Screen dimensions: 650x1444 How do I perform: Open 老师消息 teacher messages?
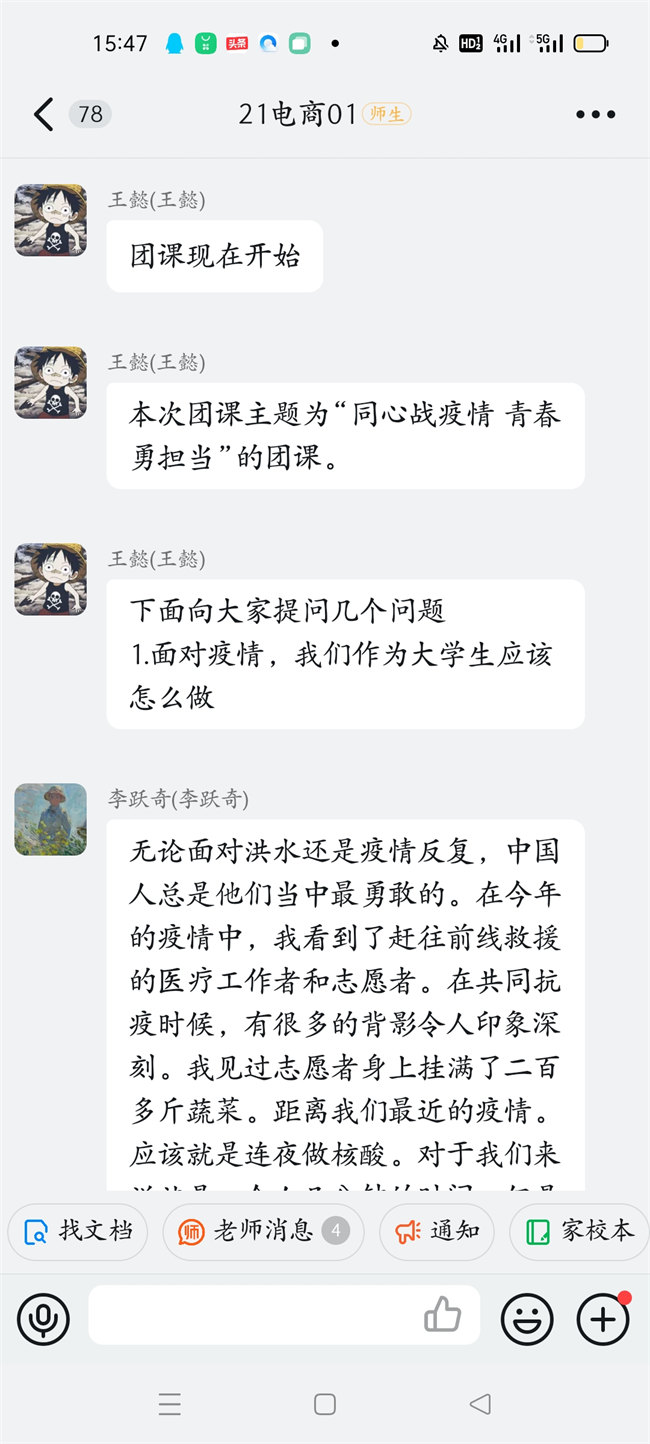263,1231
